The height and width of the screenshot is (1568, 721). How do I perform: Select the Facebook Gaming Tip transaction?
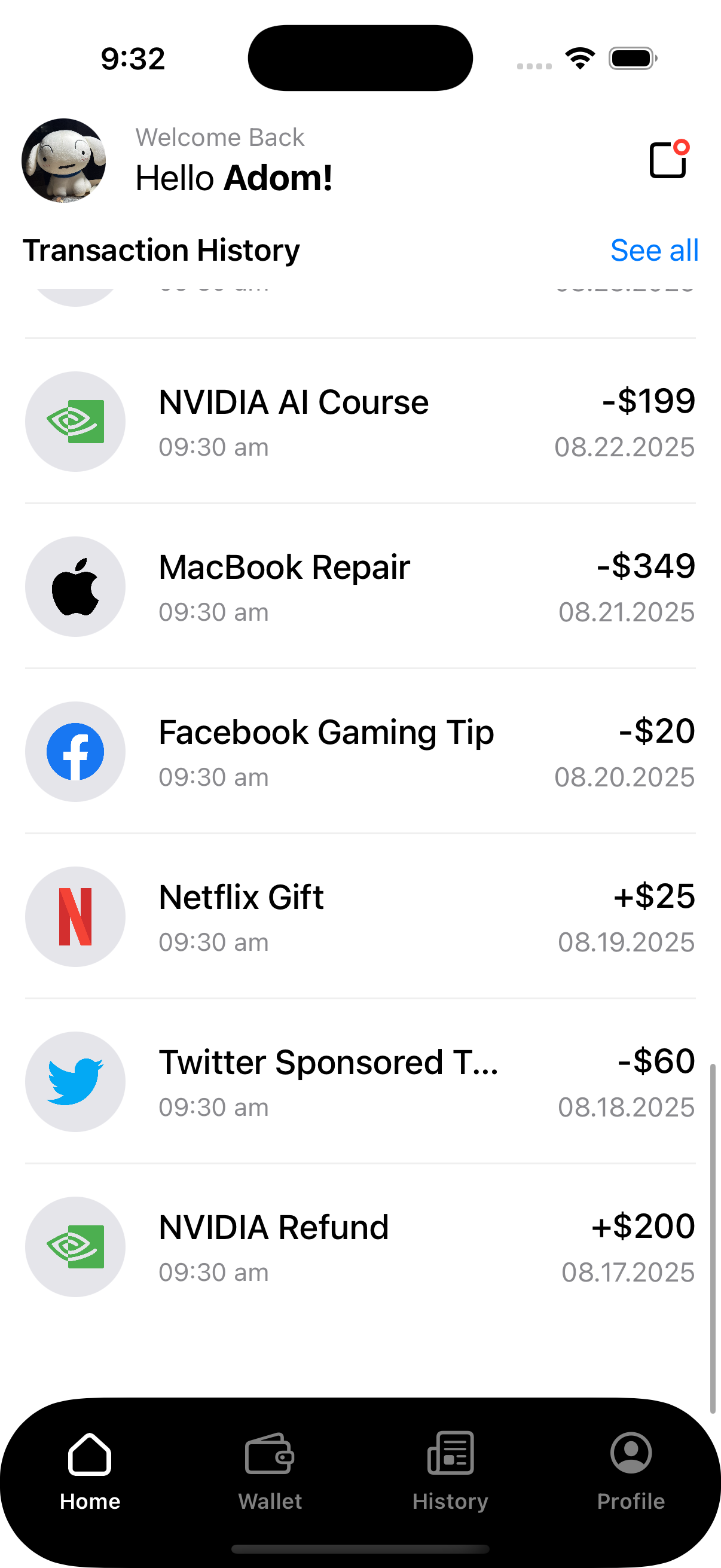[x=360, y=751]
